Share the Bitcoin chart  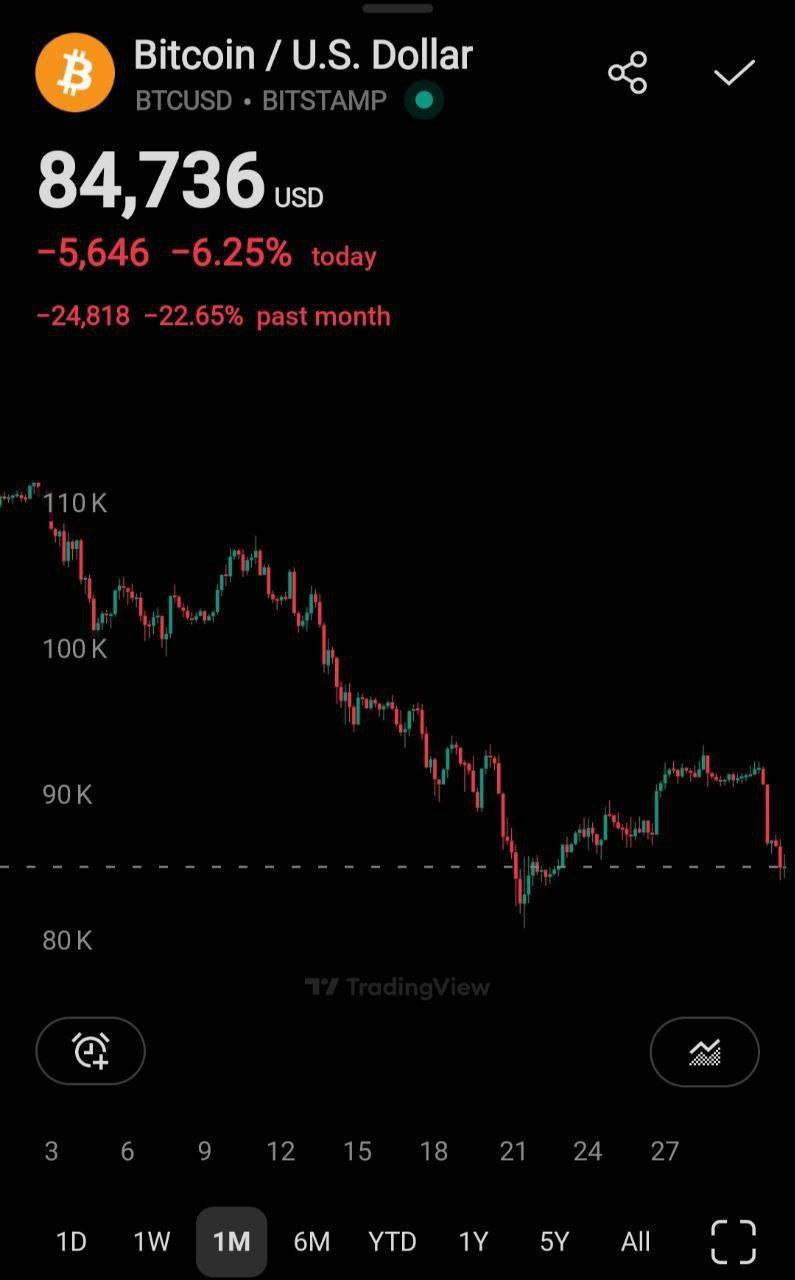click(x=627, y=74)
